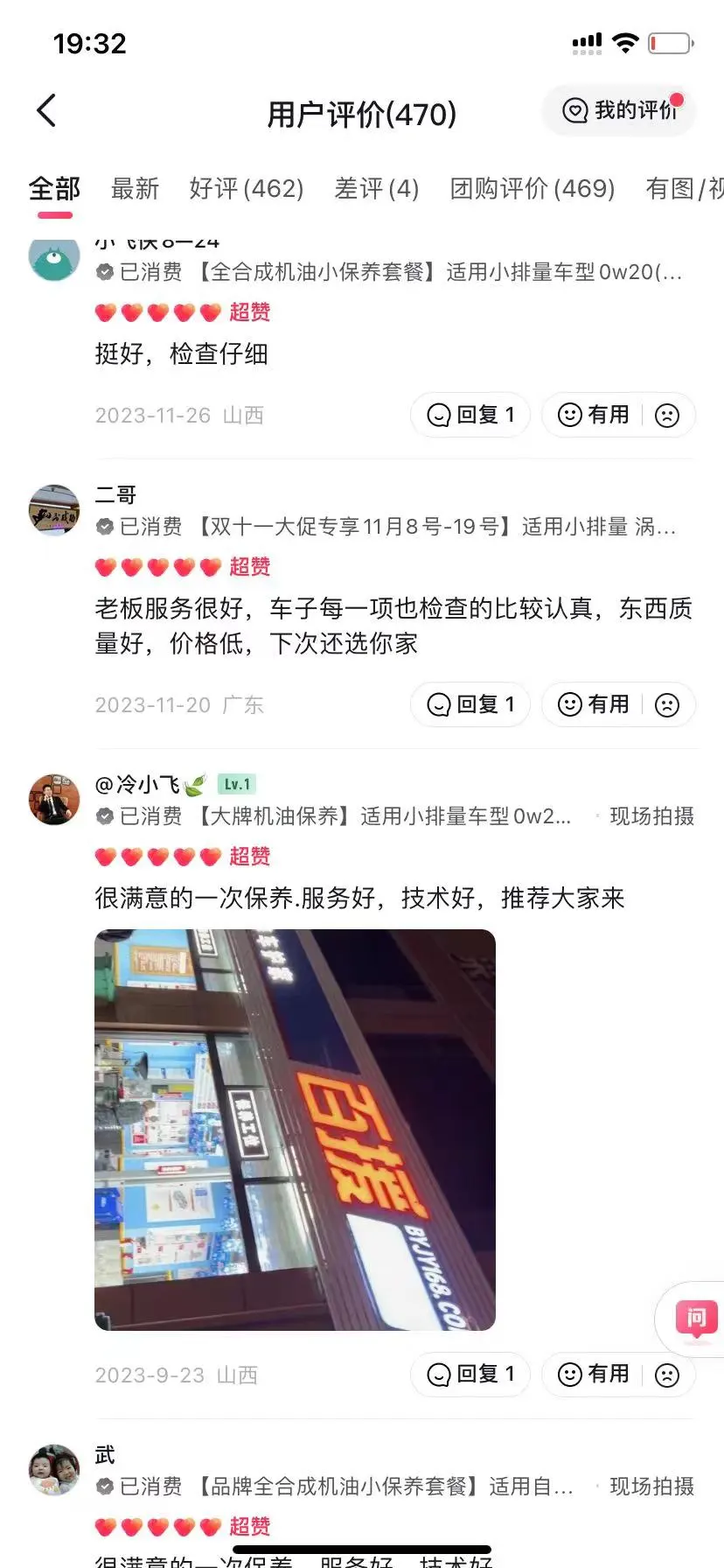724x1568 pixels.
Task: Go back using the top-left arrow
Action: point(46,111)
